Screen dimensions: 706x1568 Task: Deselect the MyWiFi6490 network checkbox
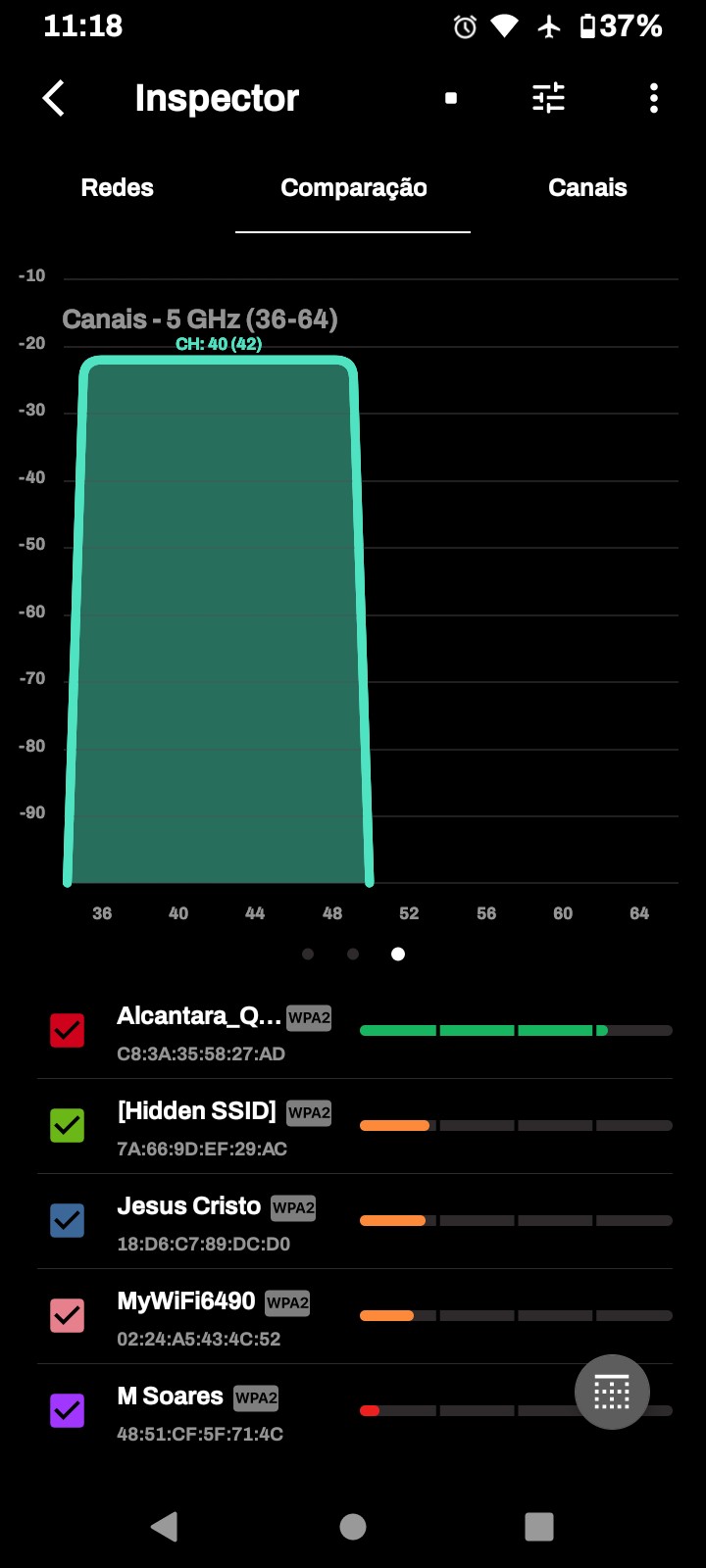pyautogui.click(x=68, y=1316)
